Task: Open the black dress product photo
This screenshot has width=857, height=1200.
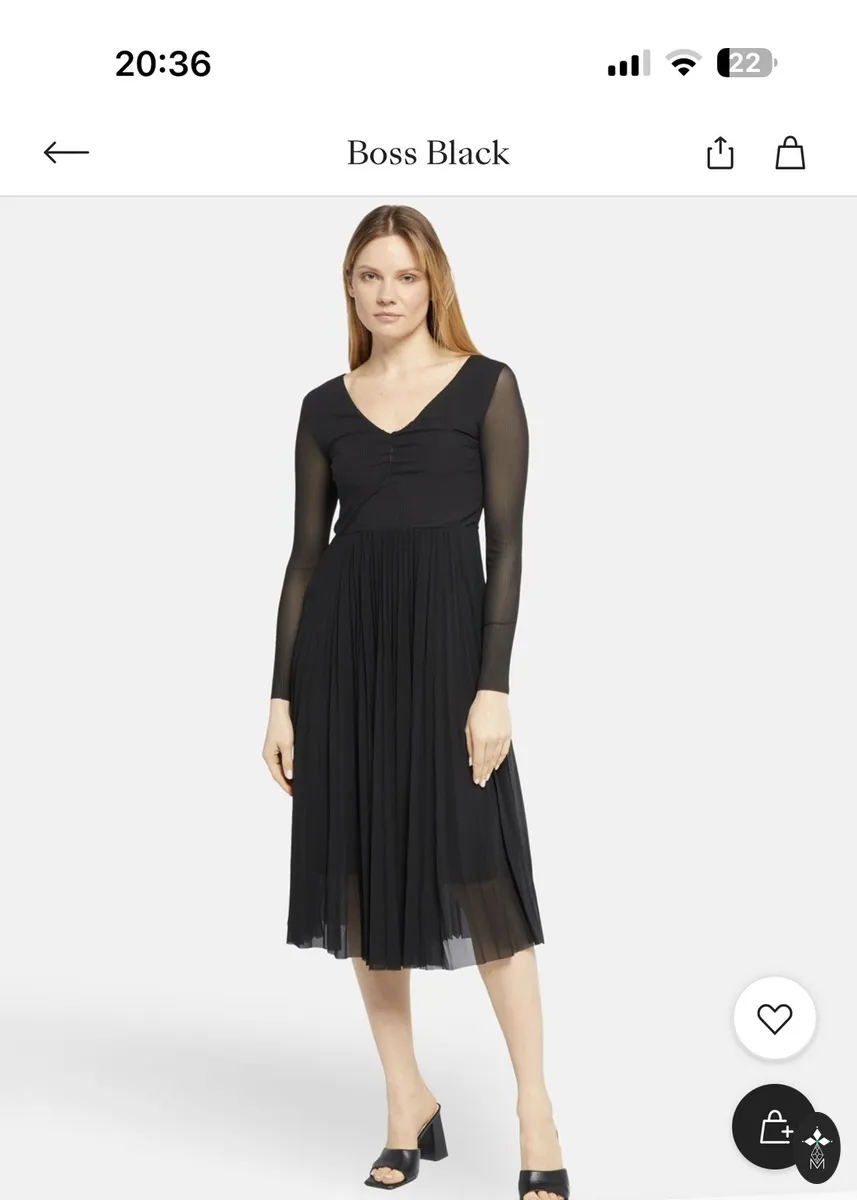Action: (428, 698)
